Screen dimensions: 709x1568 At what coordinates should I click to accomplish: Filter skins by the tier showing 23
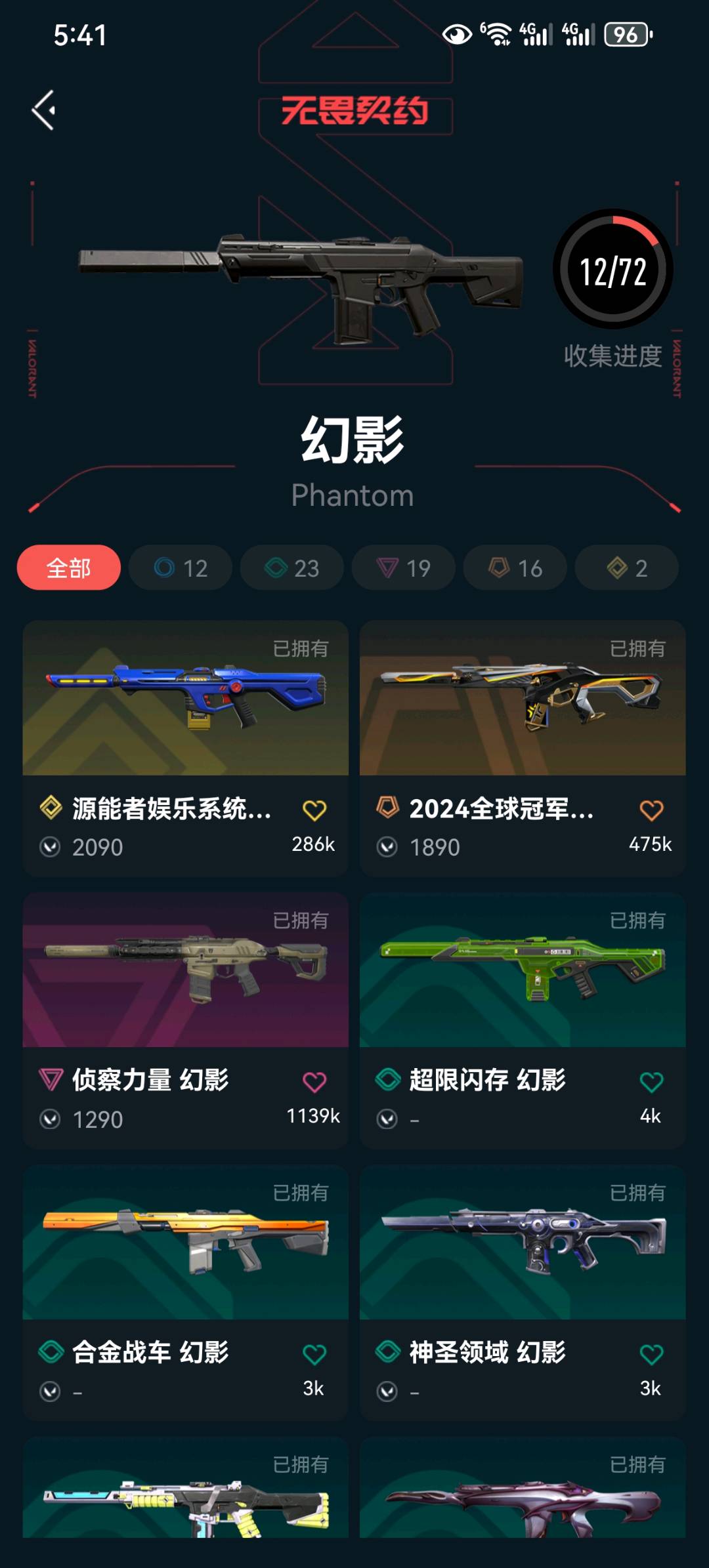(292, 567)
